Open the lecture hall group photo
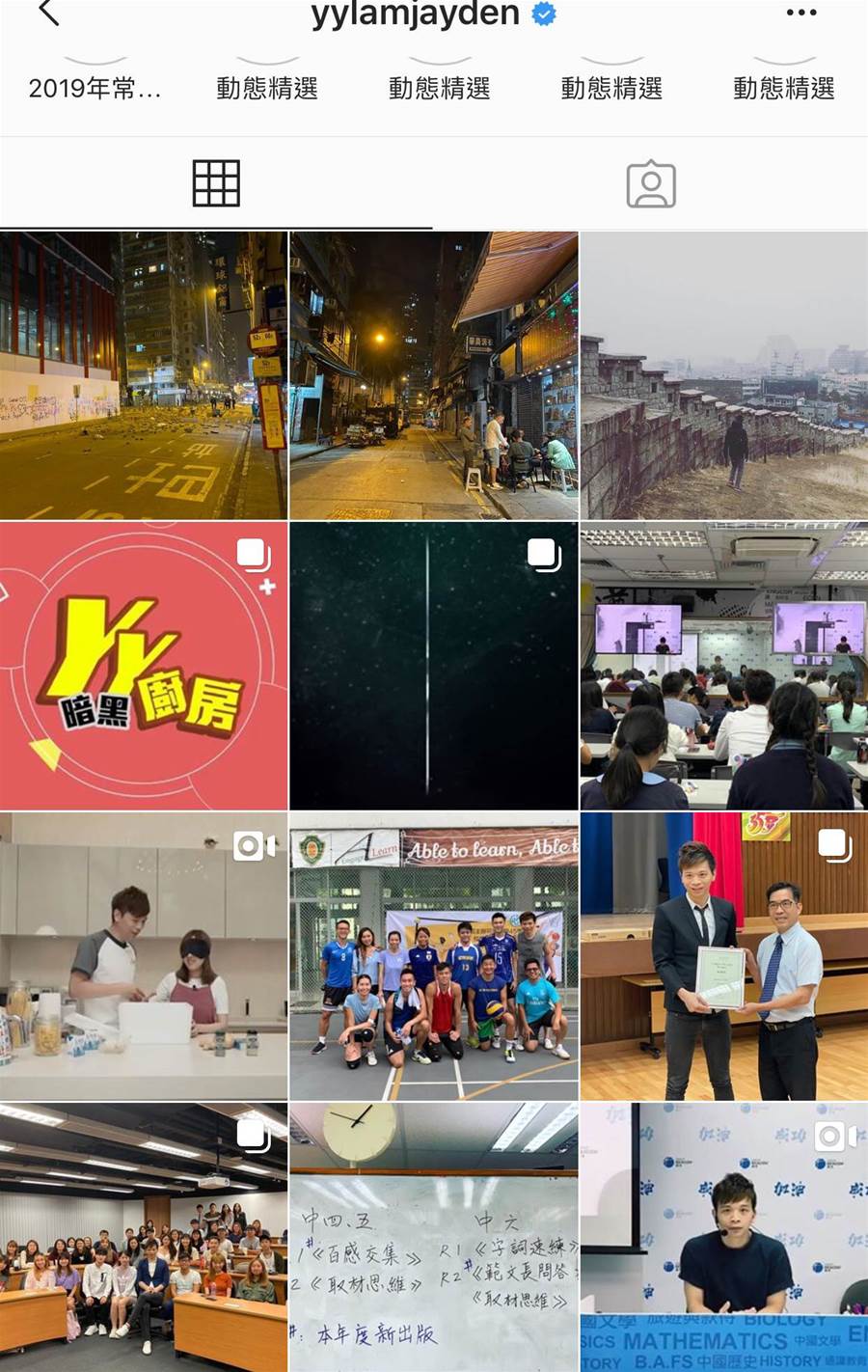868x1372 pixels. 144,1237
